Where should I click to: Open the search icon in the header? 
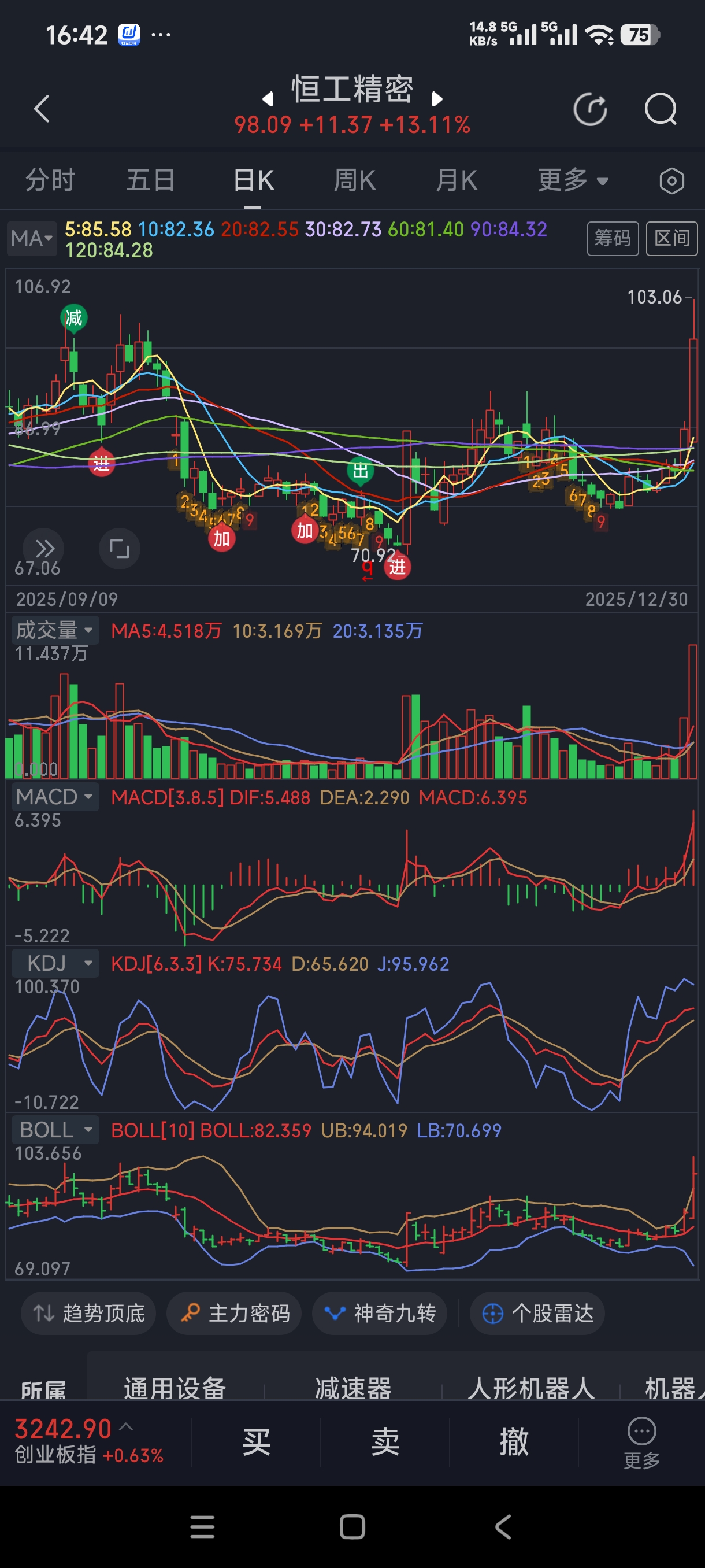pos(660,110)
